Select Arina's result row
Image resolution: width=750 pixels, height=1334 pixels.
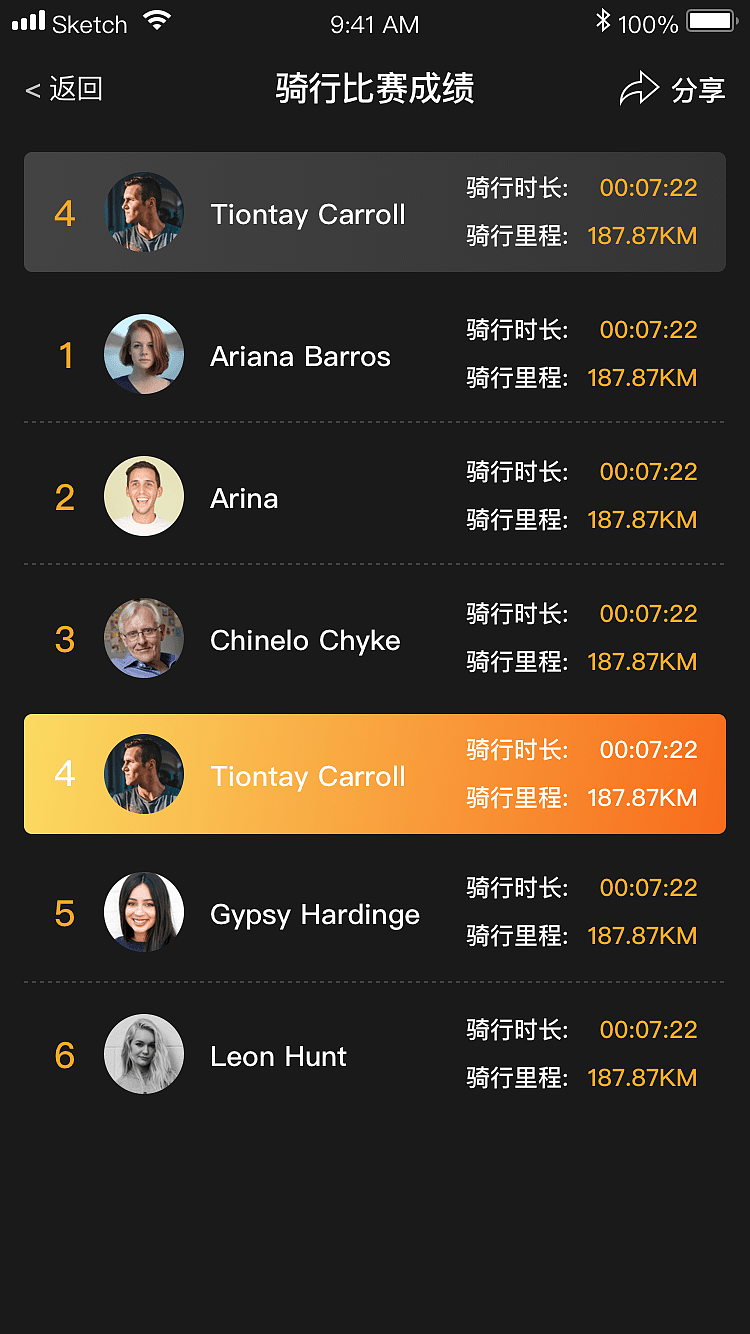pos(374,497)
